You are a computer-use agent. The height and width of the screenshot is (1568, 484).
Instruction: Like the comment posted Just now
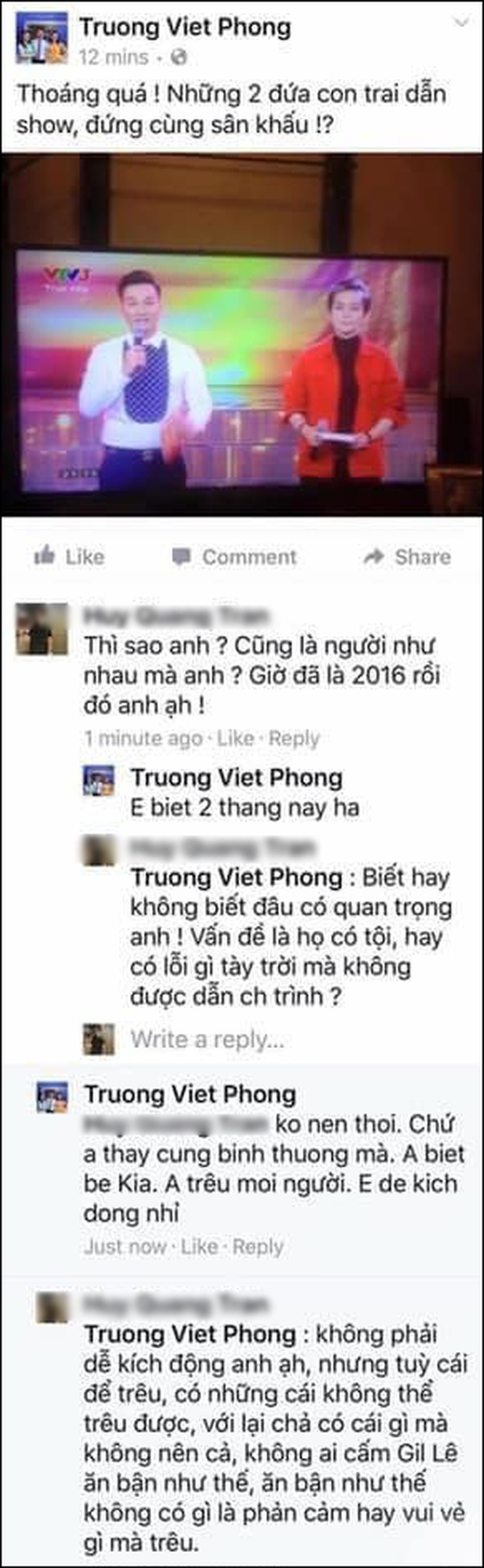tap(199, 1247)
